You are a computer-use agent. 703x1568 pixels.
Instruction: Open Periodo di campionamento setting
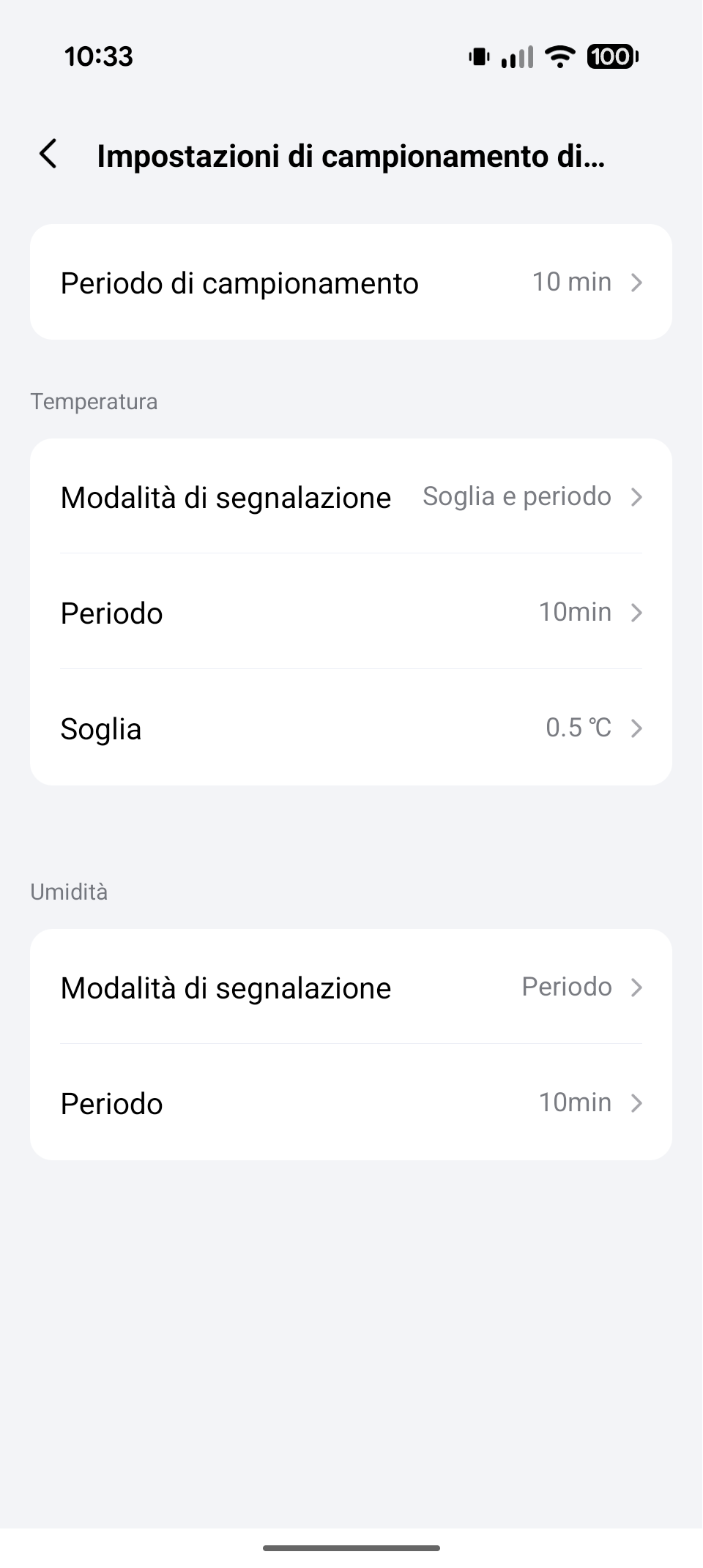351,283
